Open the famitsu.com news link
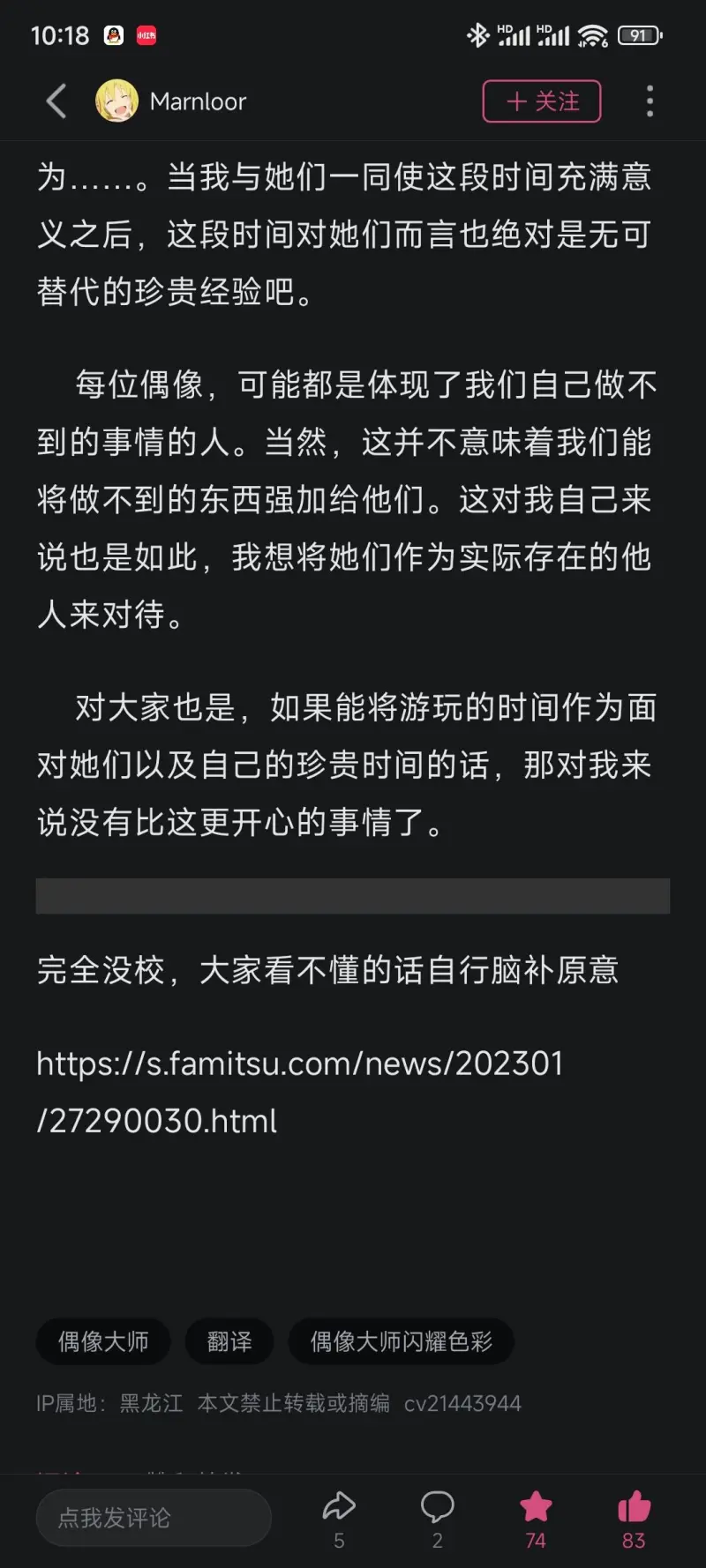Viewport: 706px width, 1568px height. (299, 1092)
